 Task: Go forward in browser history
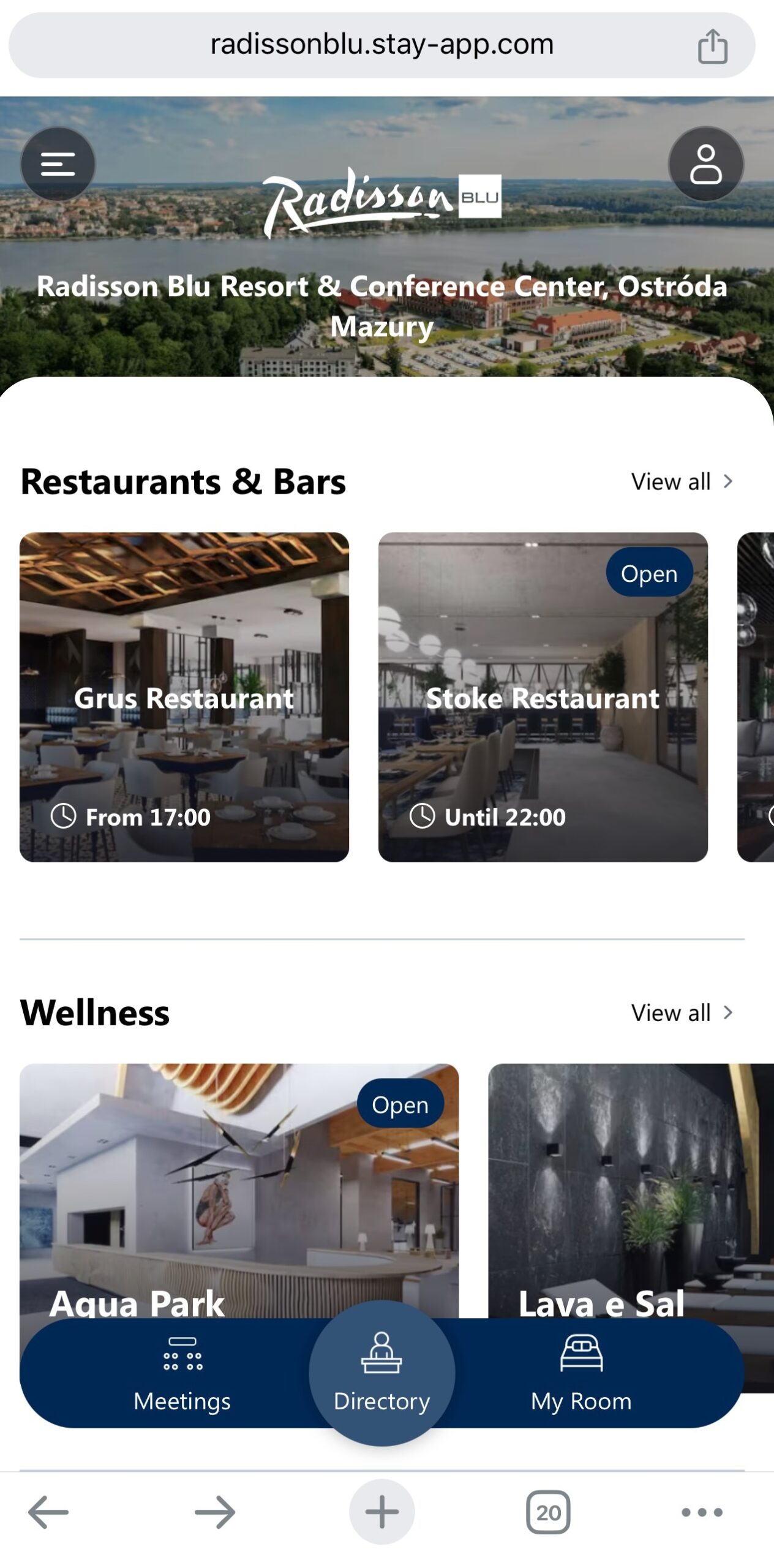pyautogui.click(x=215, y=1512)
